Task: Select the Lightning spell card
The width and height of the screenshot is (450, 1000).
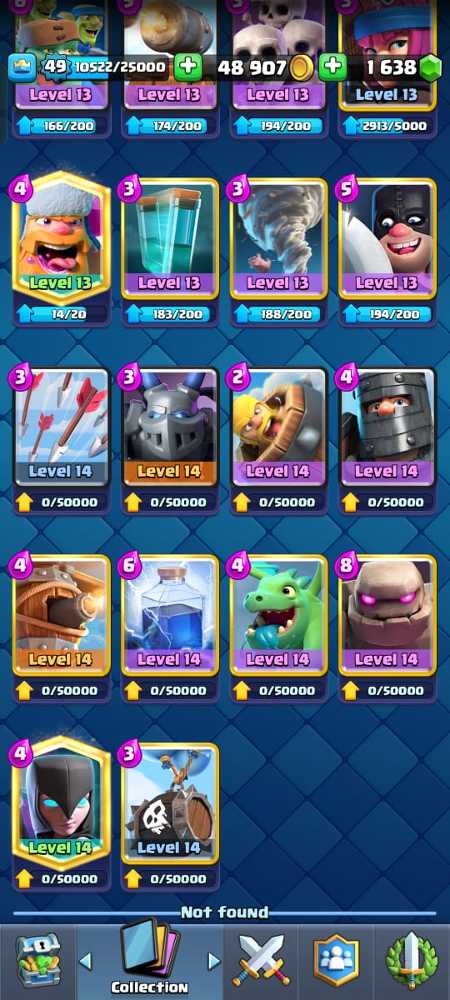Action: pyautogui.click(x=170, y=615)
